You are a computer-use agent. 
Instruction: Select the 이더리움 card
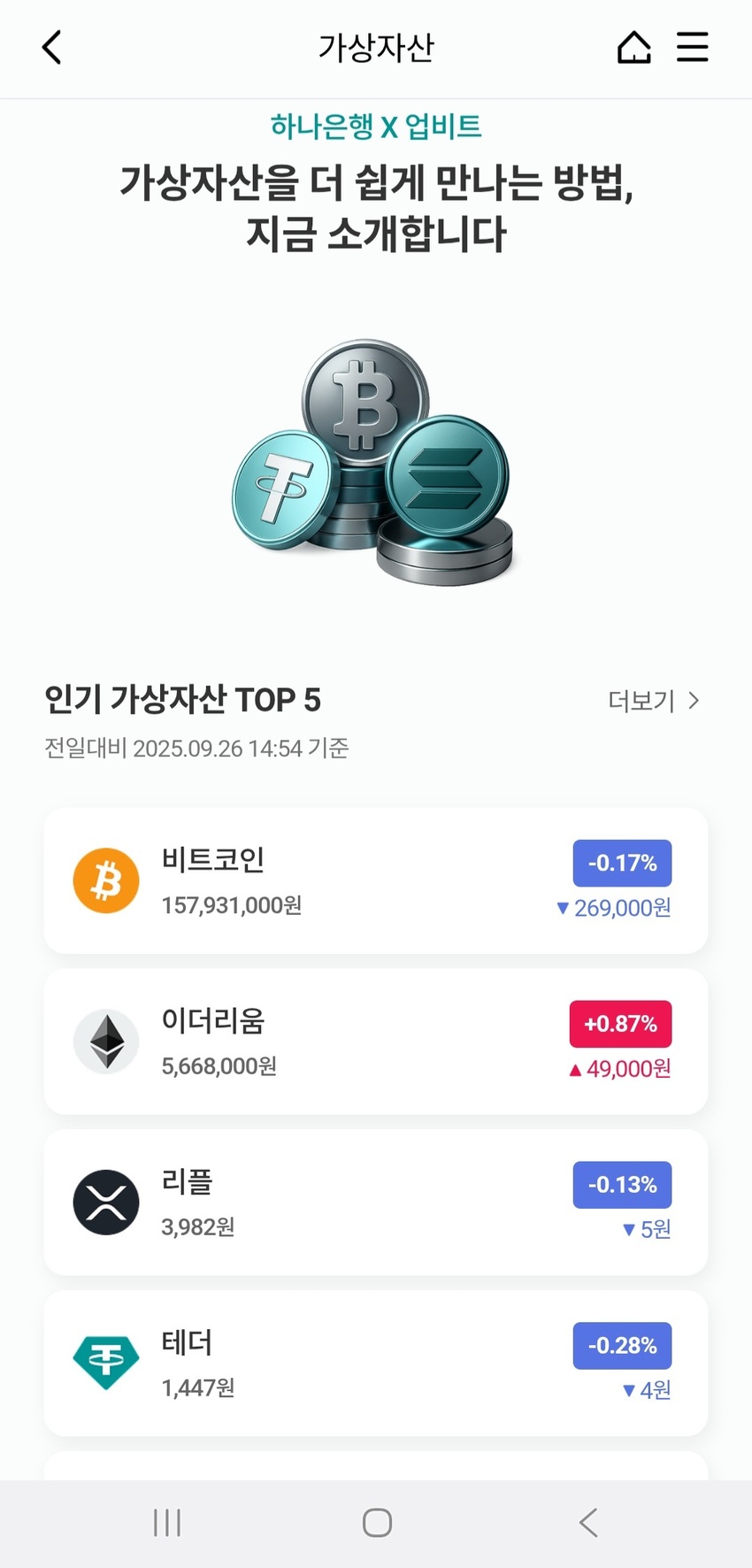click(375, 1041)
